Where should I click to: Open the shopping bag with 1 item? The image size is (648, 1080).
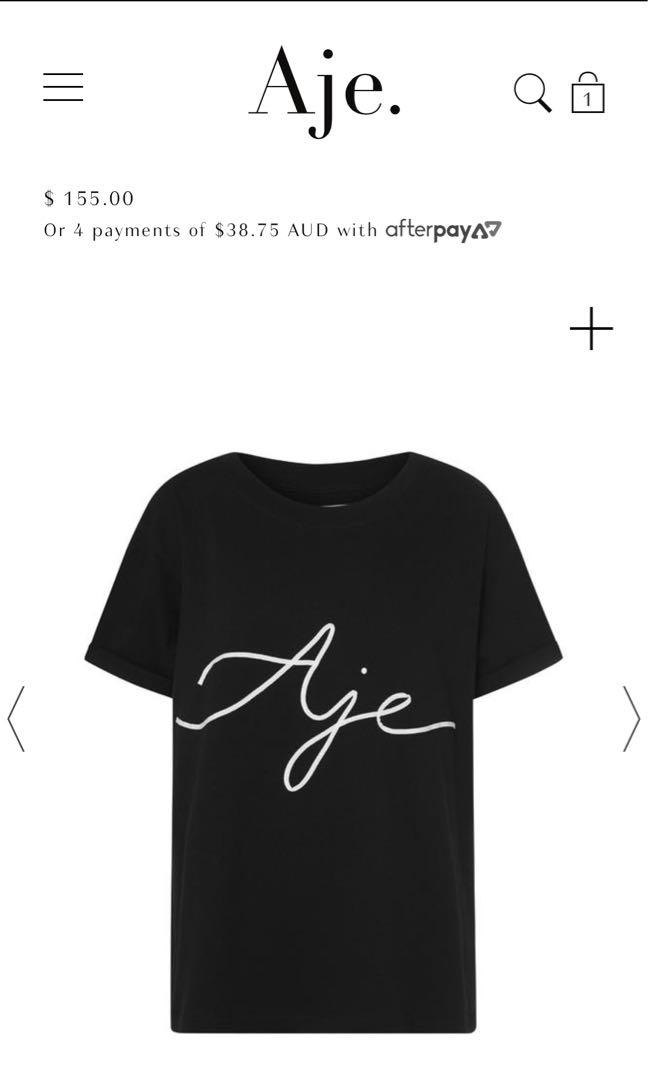pos(588,93)
